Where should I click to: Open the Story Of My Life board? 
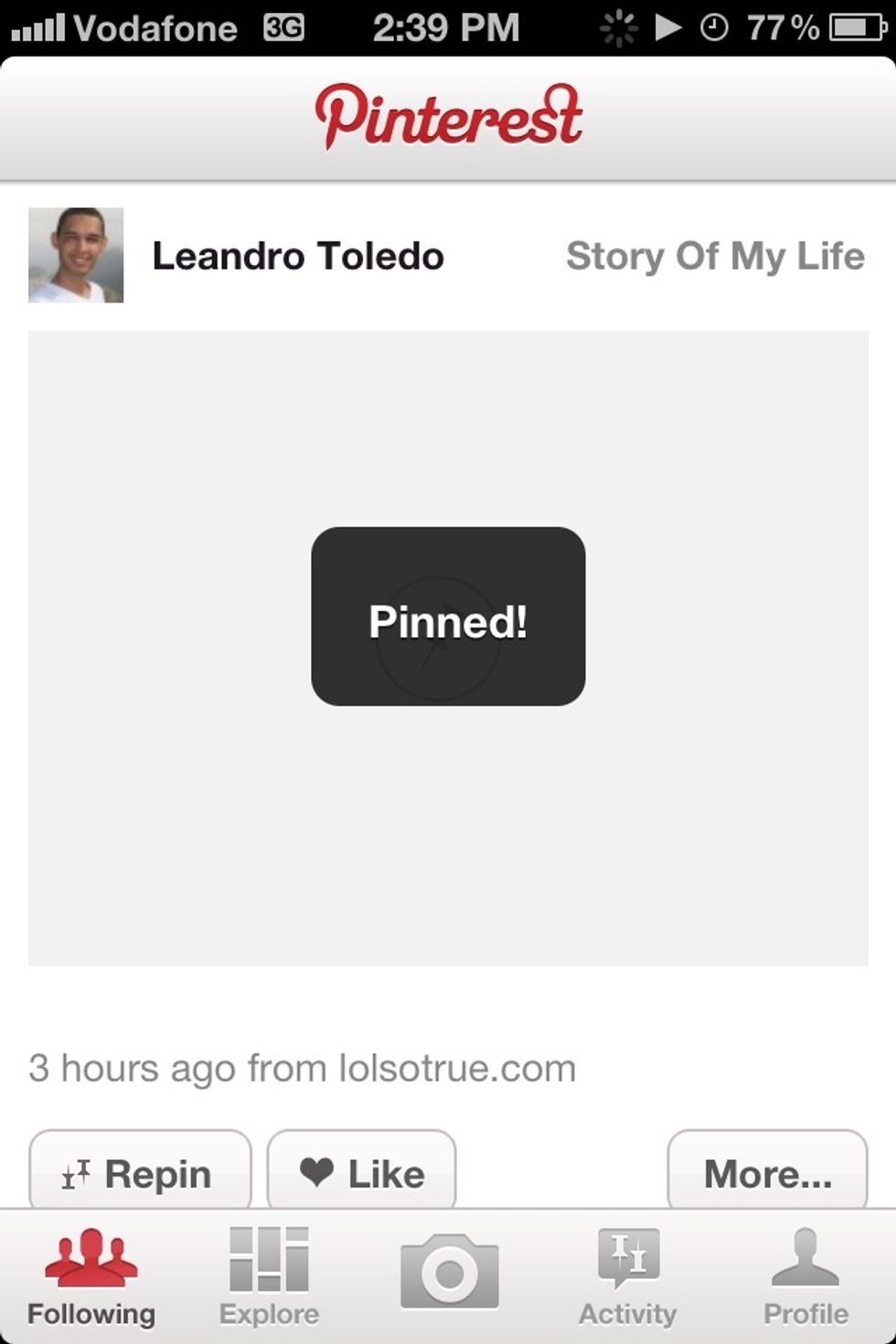[x=716, y=256]
